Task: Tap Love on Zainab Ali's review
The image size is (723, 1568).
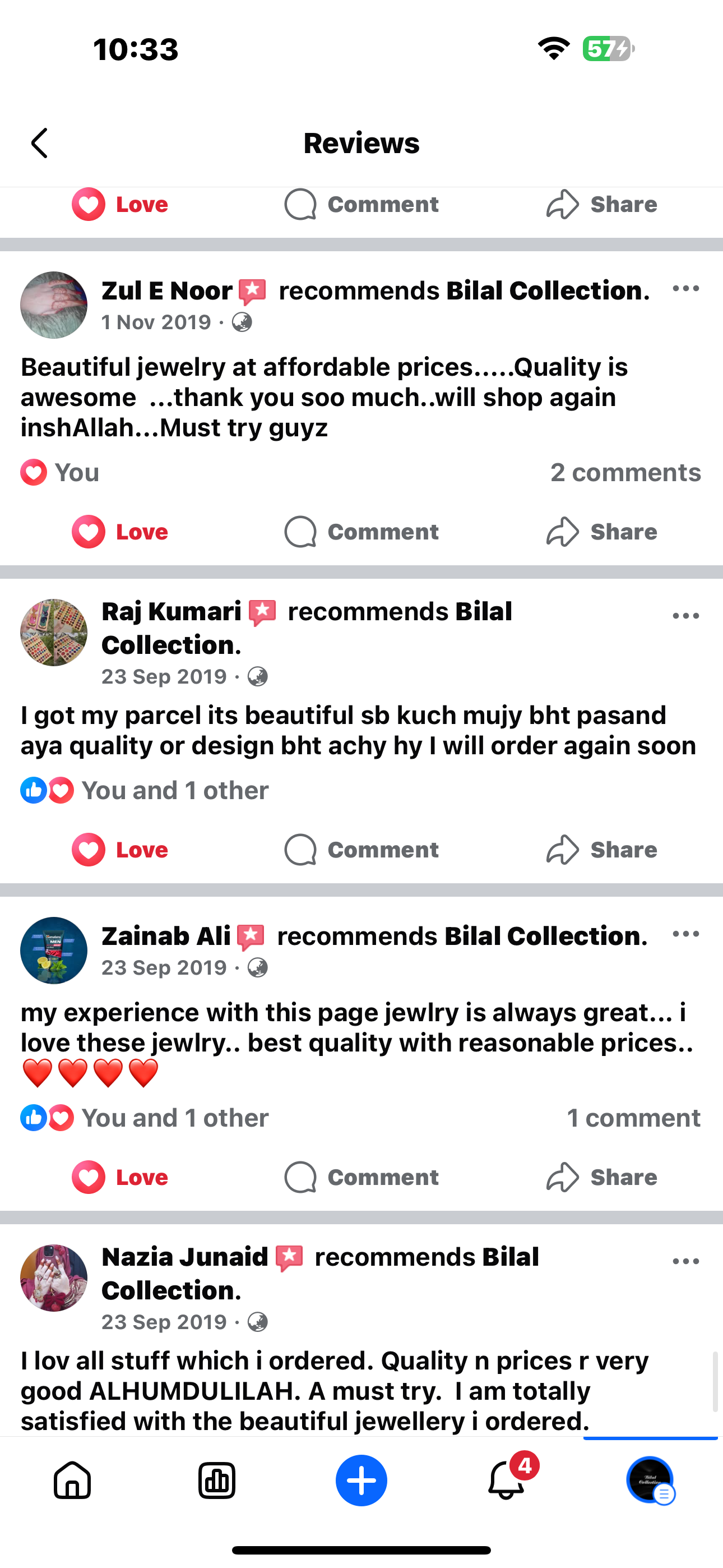Action: [121, 1177]
